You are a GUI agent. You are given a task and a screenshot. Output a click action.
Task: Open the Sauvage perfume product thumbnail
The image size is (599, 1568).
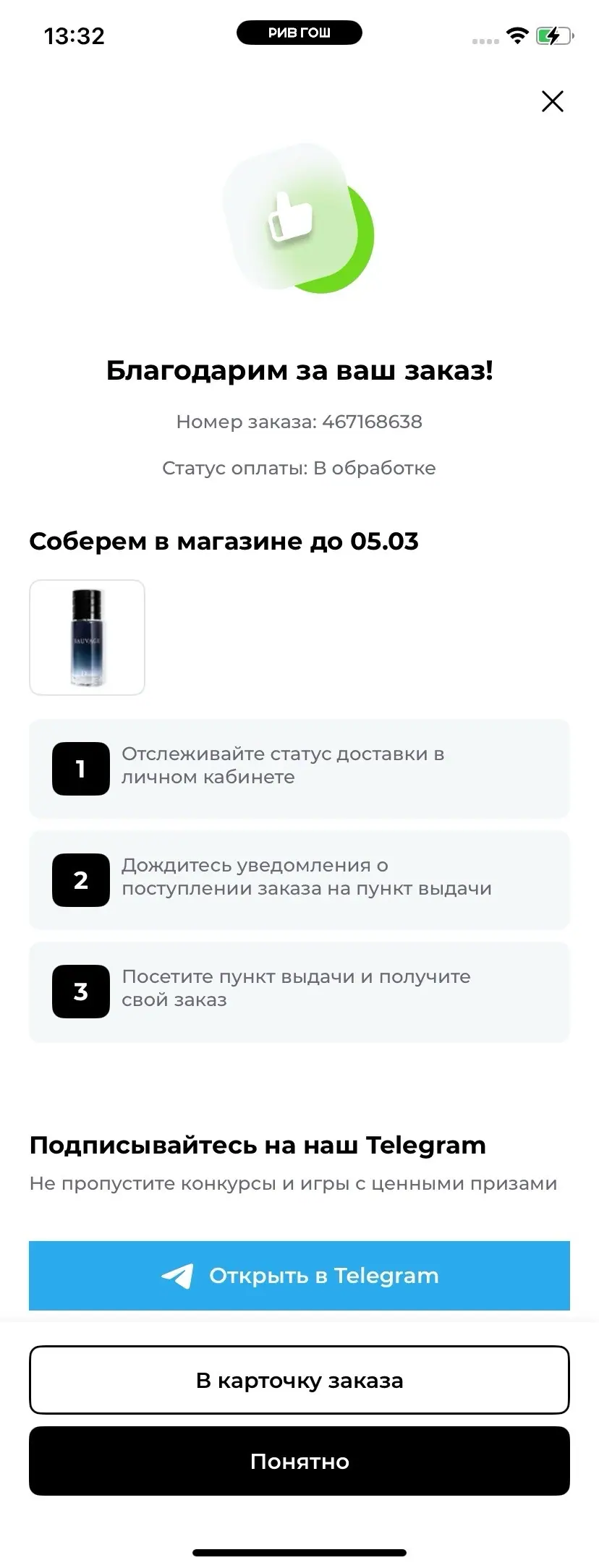click(x=87, y=637)
